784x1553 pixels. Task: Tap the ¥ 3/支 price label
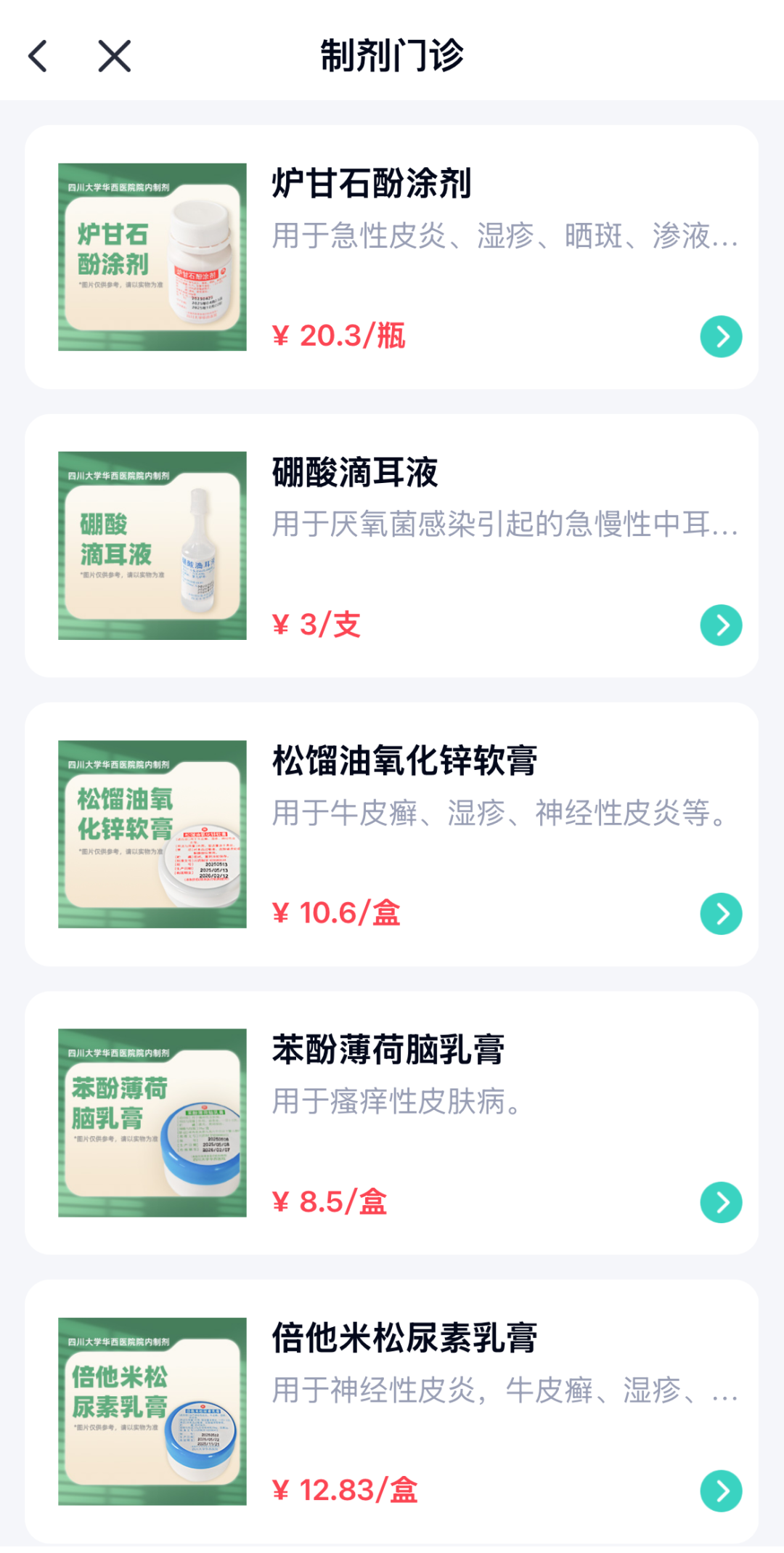click(x=317, y=624)
